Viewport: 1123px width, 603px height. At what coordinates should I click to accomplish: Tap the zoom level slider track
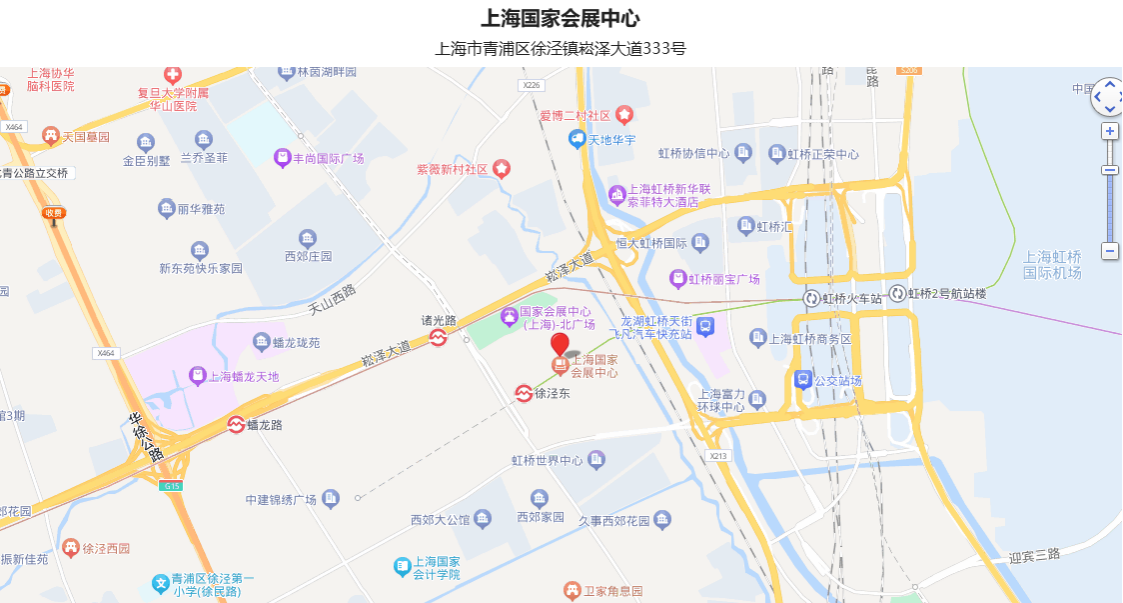pos(1110,205)
